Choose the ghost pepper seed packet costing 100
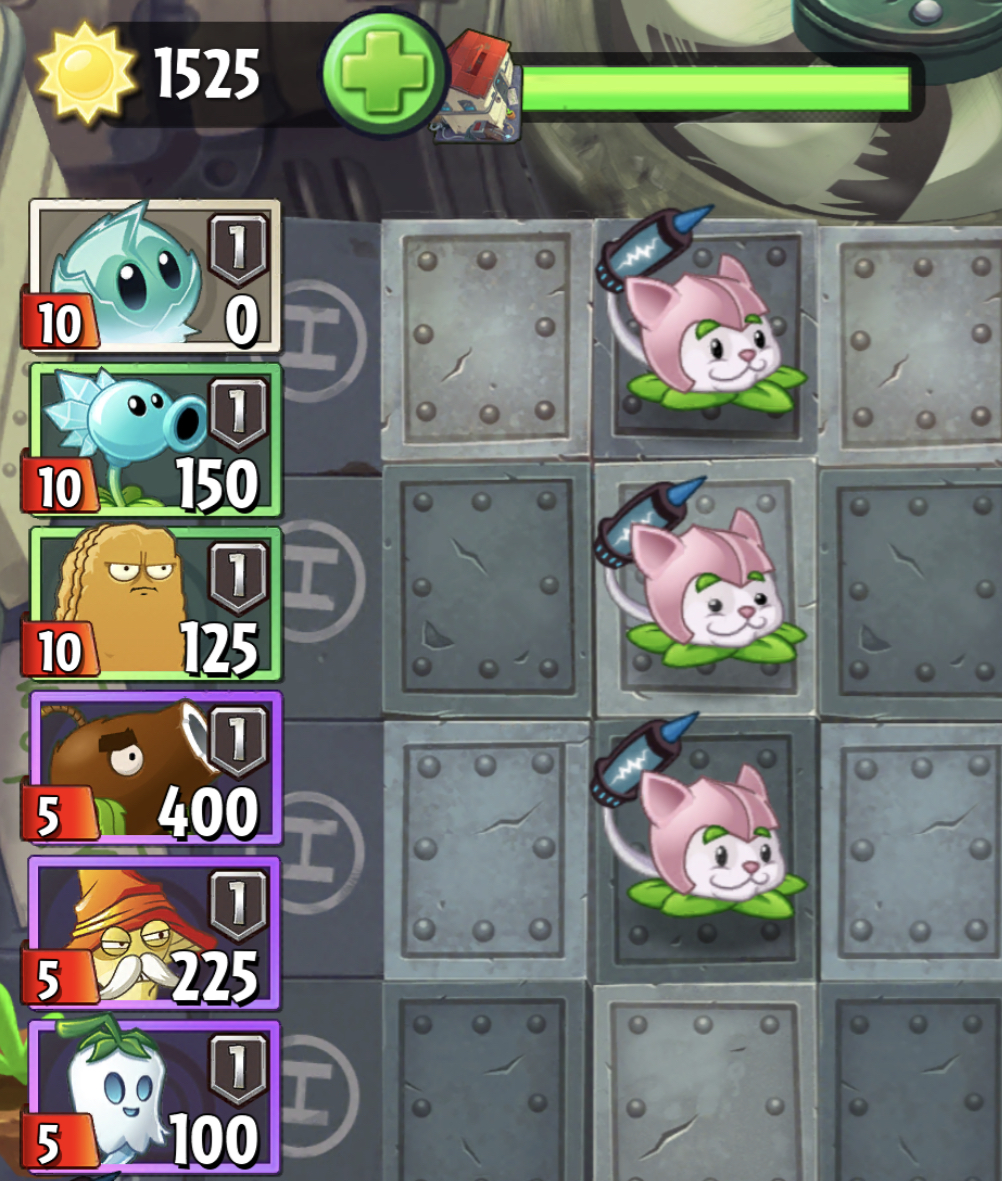This screenshot has width=1002, height=1181. 155,1095
